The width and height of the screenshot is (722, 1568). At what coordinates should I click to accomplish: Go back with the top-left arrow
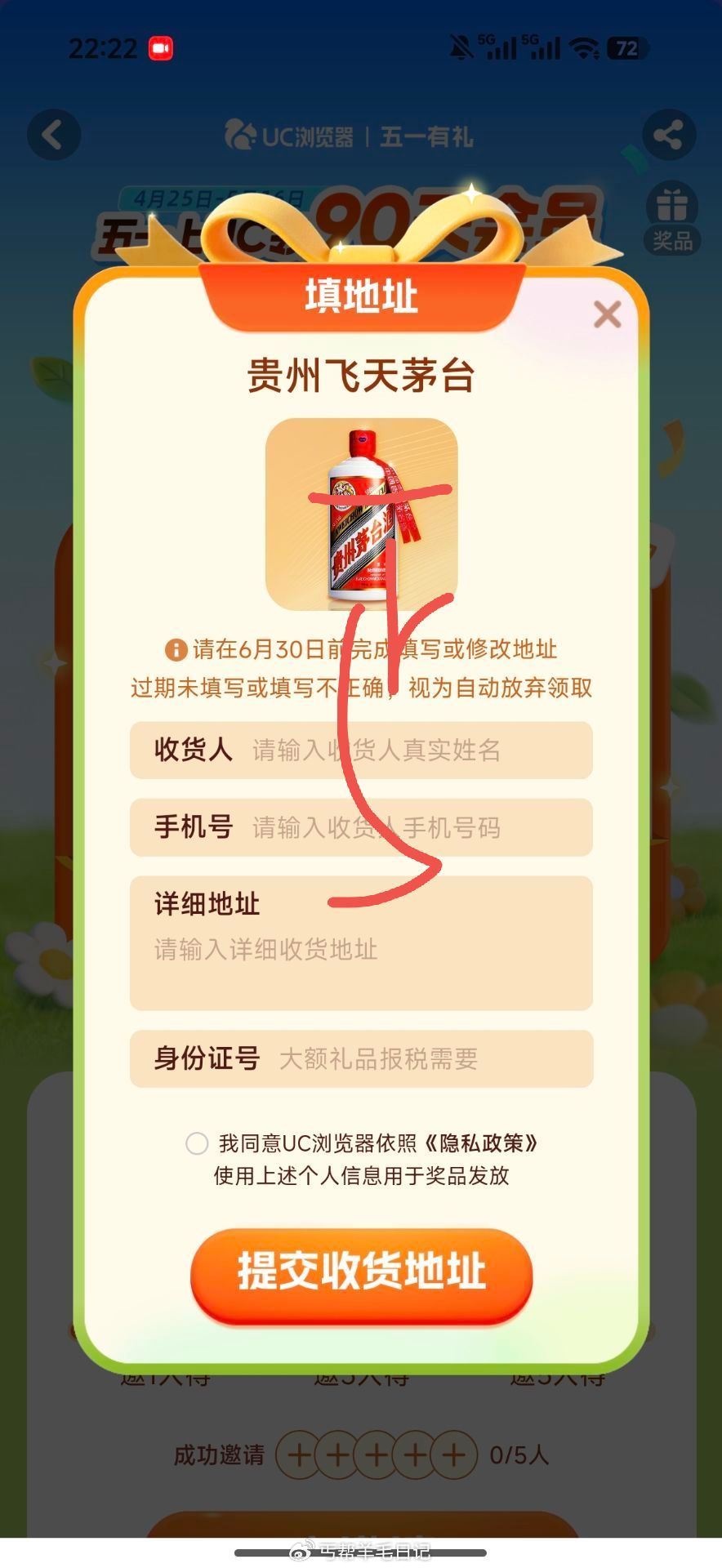[54, 135]
